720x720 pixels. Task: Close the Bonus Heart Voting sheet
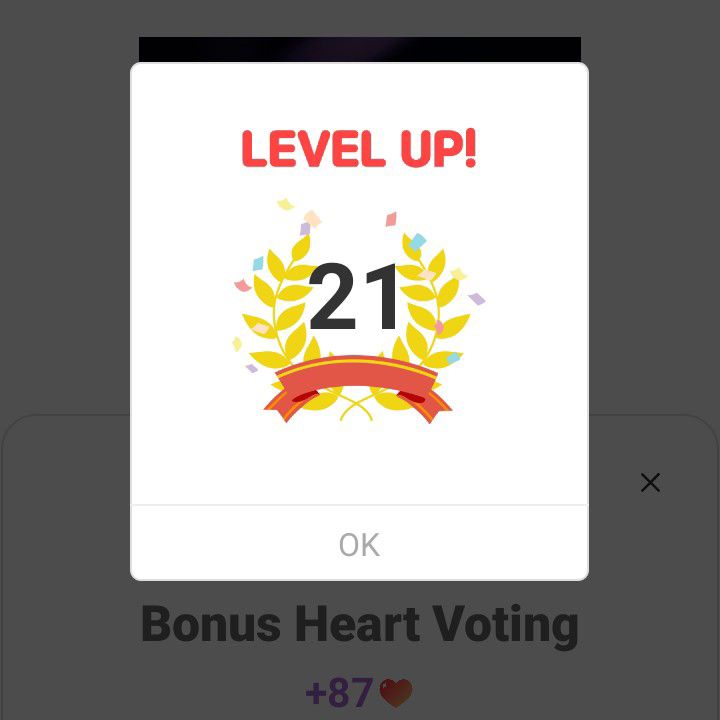[x=650, y=483]
